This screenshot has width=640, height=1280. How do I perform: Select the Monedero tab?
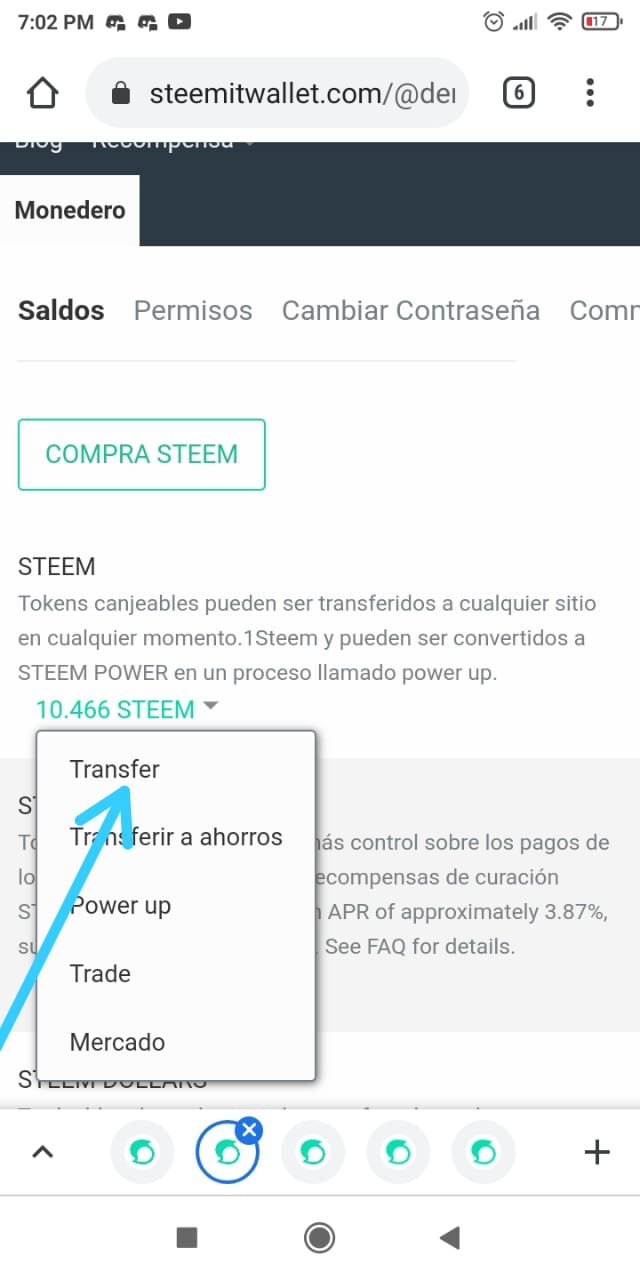70,210
